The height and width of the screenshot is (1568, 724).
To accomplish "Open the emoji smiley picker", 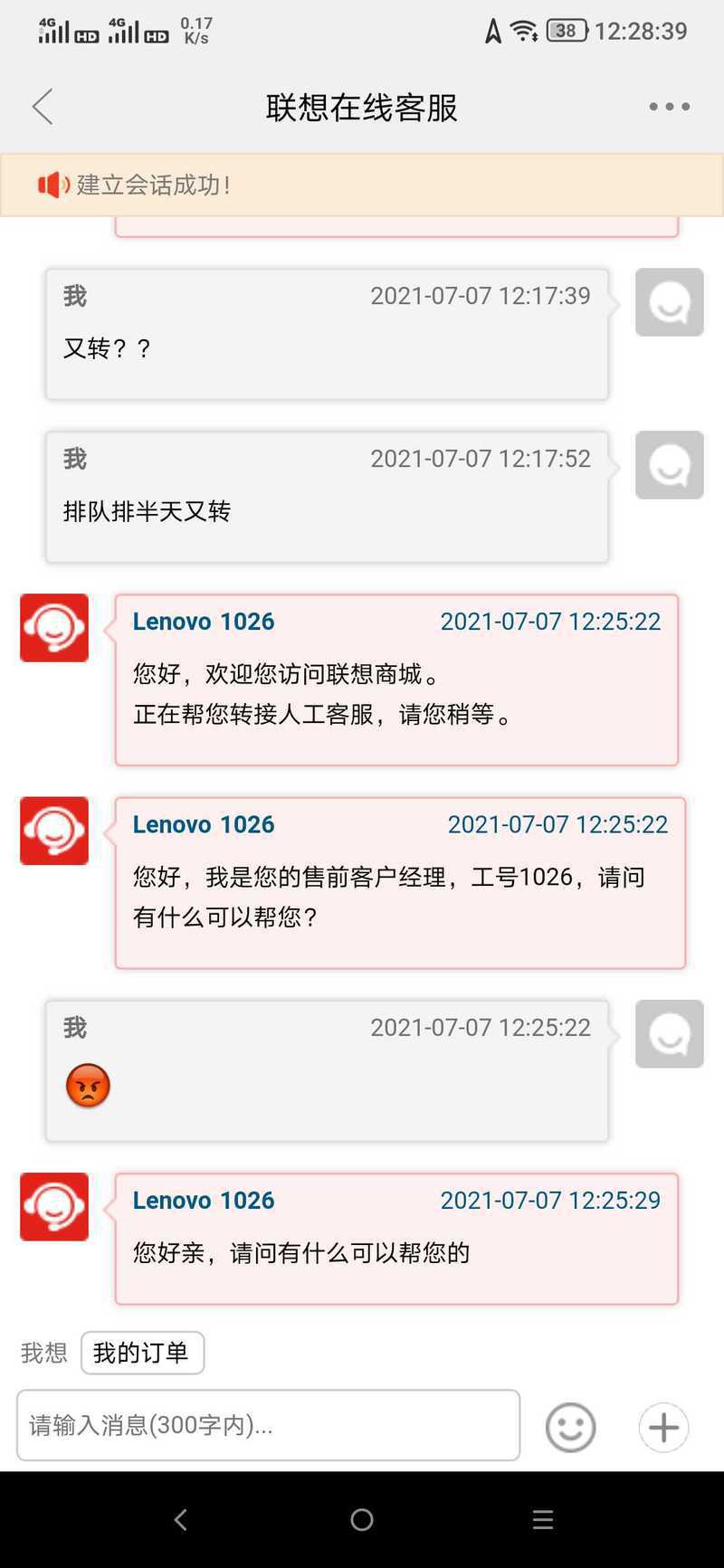I will point(570,1428).
